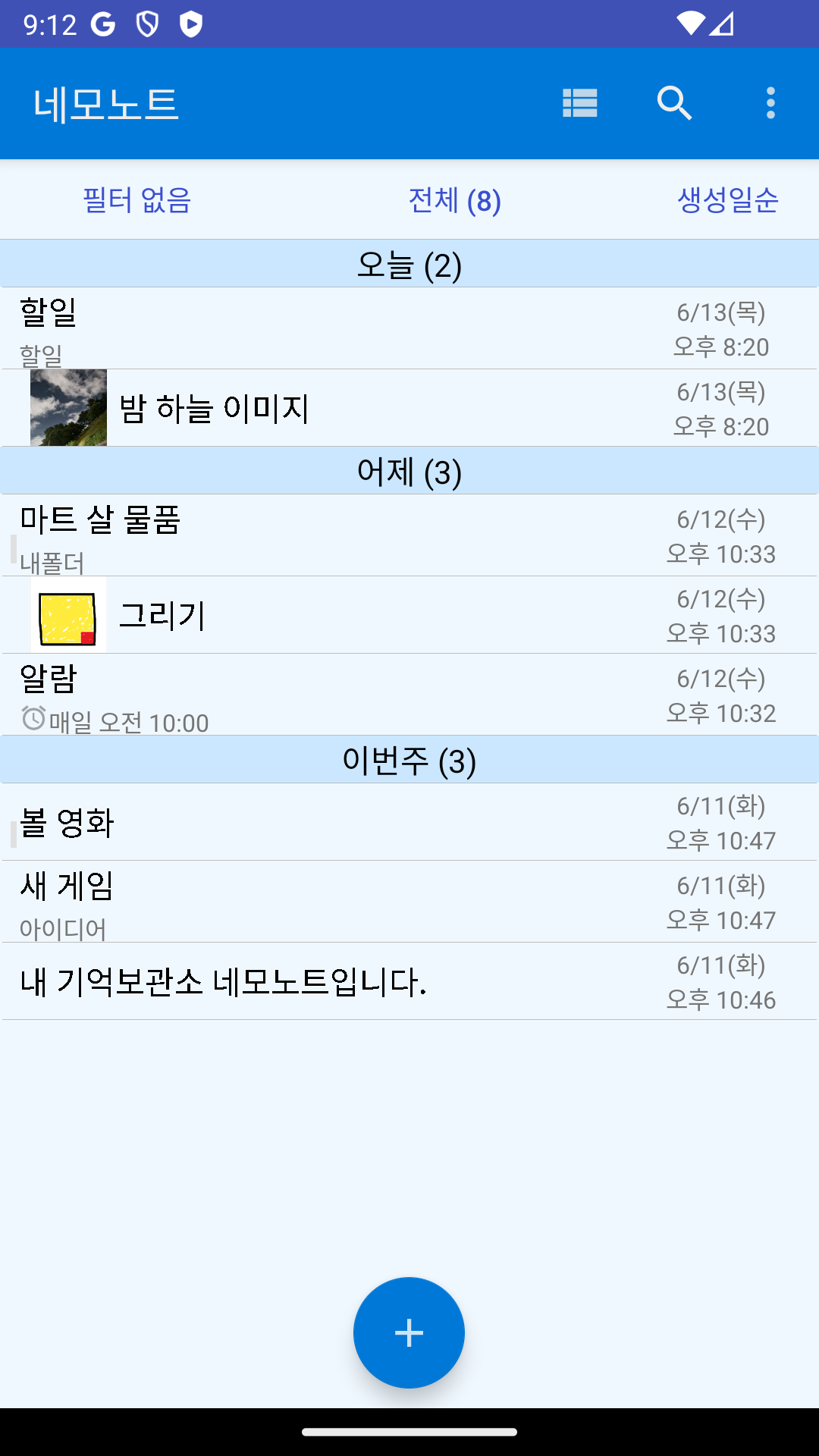Image resolution: width=819 pixels, height=1456 pixels.
Task: Open the 마트 살 물품 note
Action: click(x=409, y=535)
